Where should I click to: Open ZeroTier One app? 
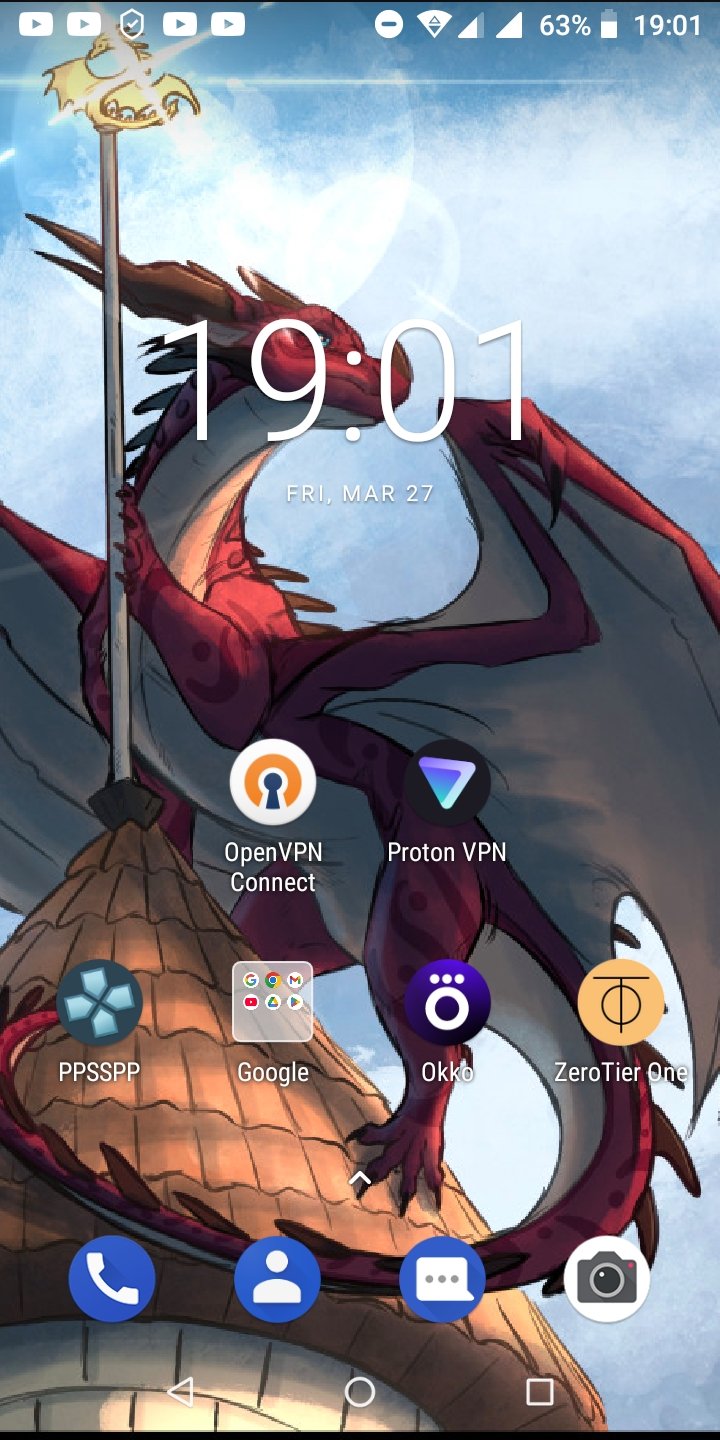621,1002
